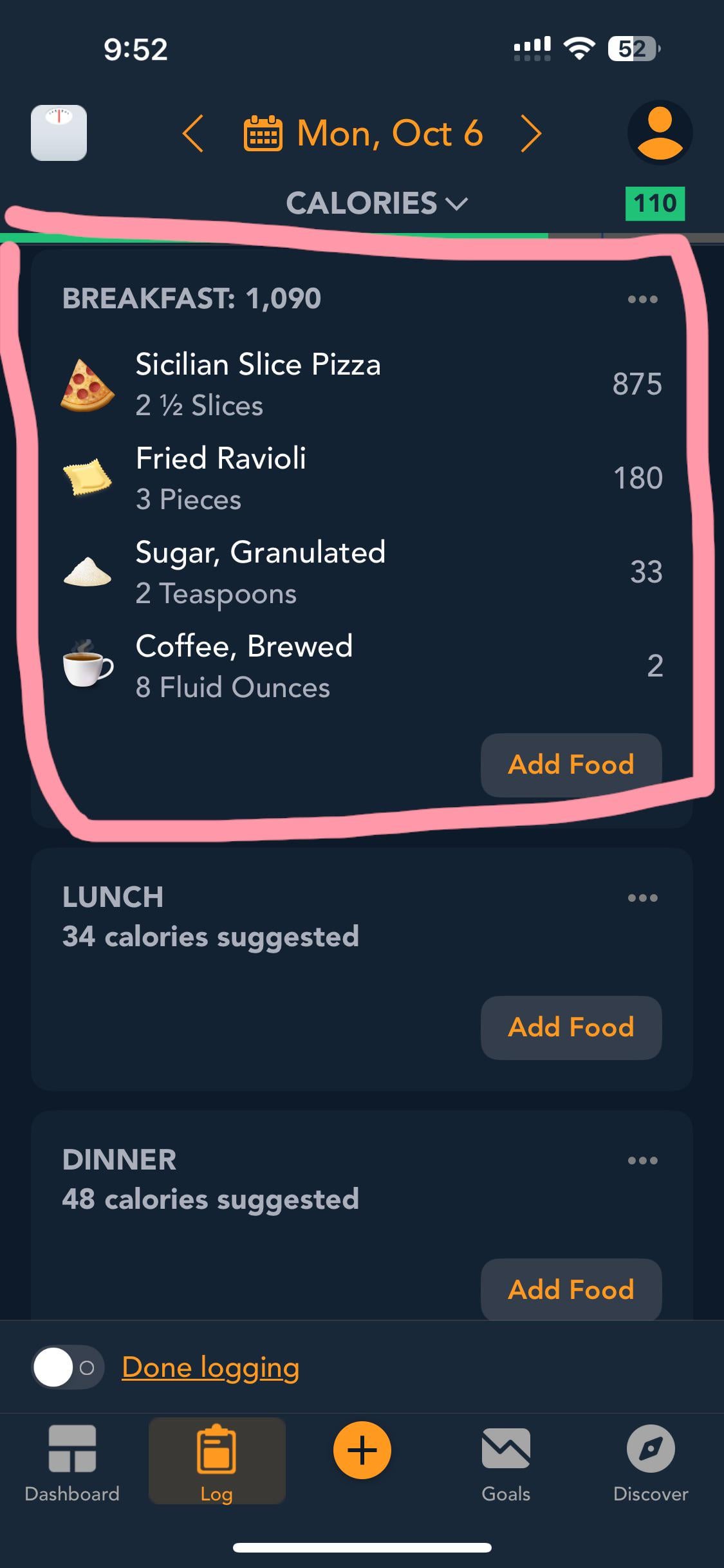The width and height of the screenshot is (724, 1568).
Task: Go to the next day
Action: pos(531,134)
